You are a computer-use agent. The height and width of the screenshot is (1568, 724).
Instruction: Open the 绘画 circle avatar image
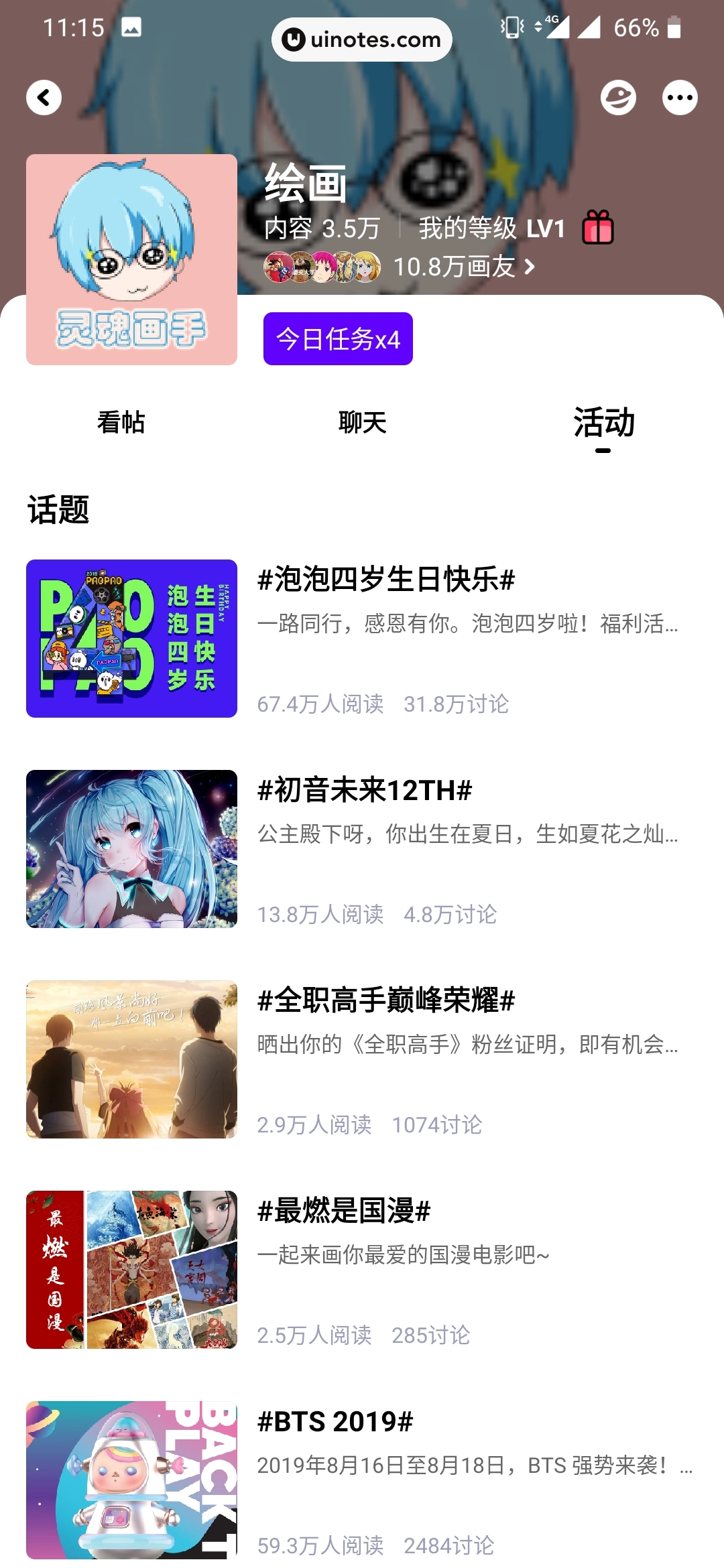131,260
